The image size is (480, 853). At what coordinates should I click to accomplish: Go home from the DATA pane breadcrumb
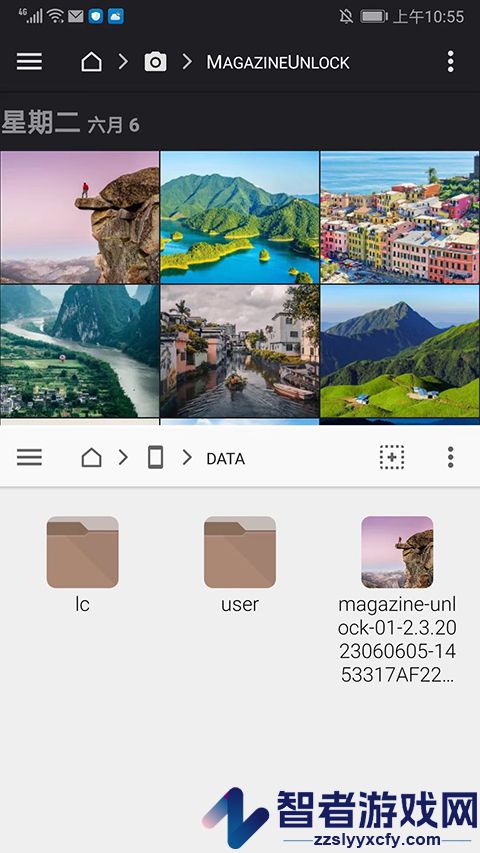(91, 458)
